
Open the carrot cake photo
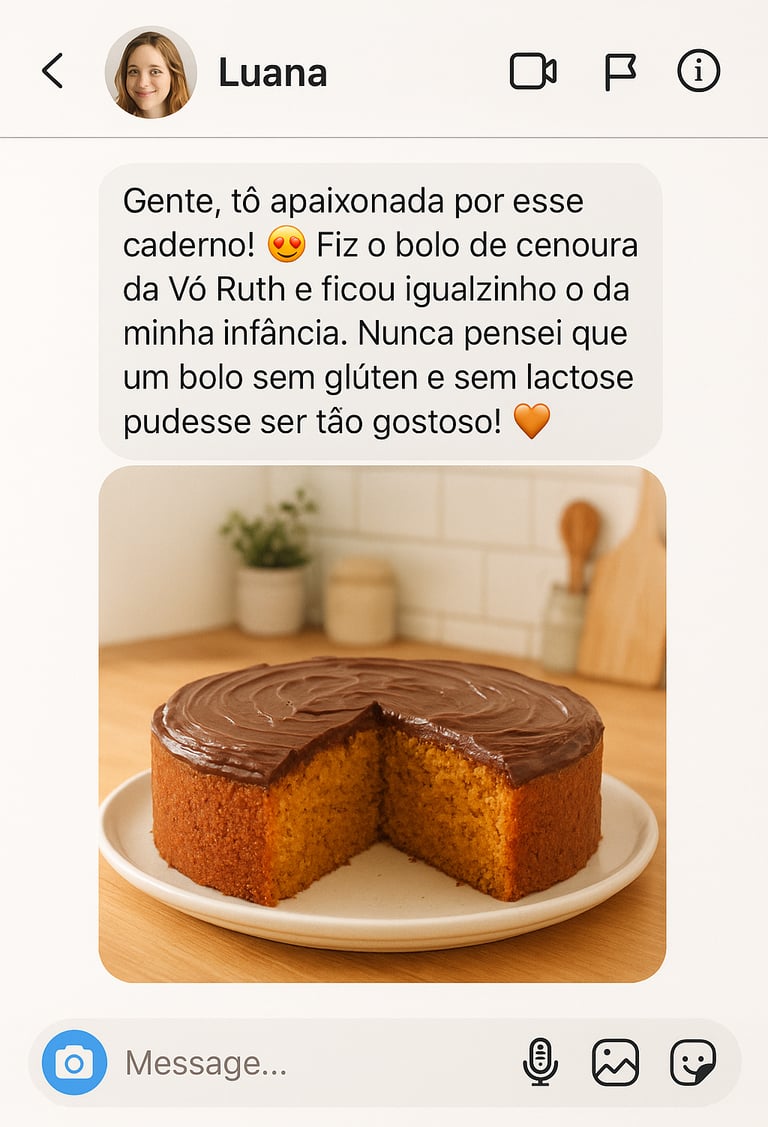click(382, 724)
